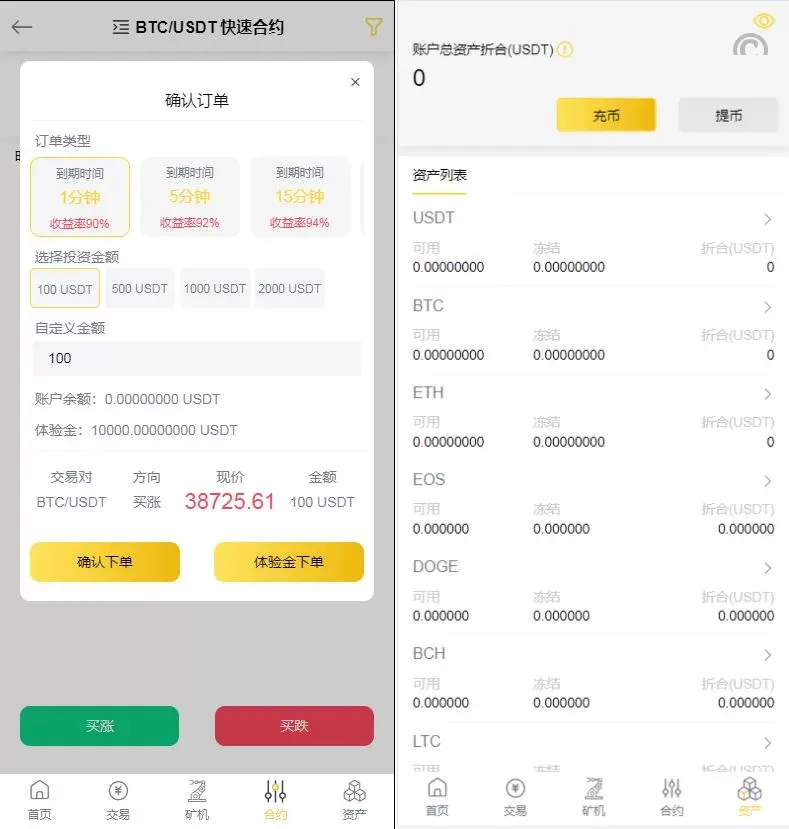789x829 pixels.
Task: Place the order with 体验金下单
Action: pyautogui.click(x=289, y=562)
